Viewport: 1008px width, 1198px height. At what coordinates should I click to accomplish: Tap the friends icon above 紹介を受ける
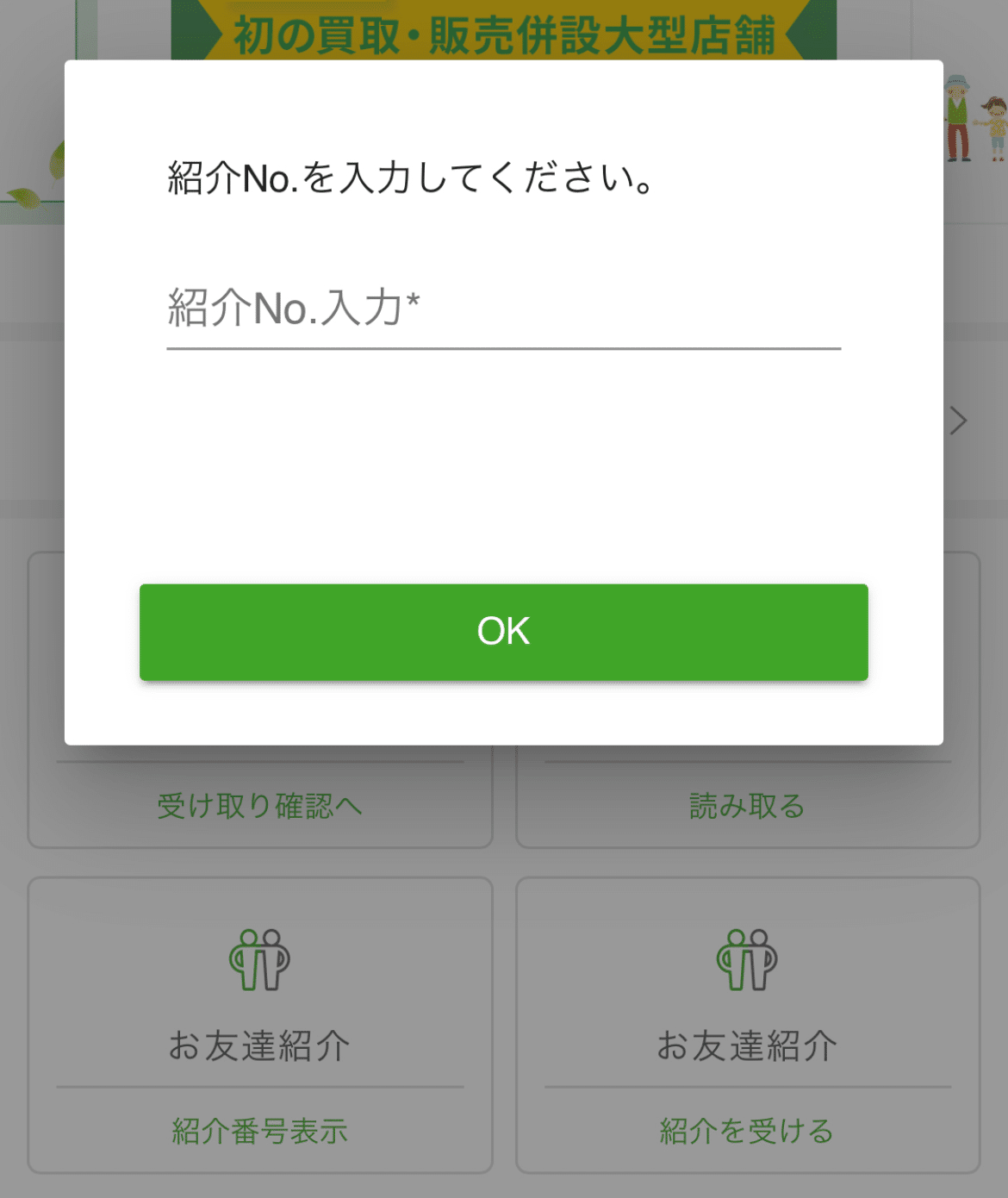point(746,959)
